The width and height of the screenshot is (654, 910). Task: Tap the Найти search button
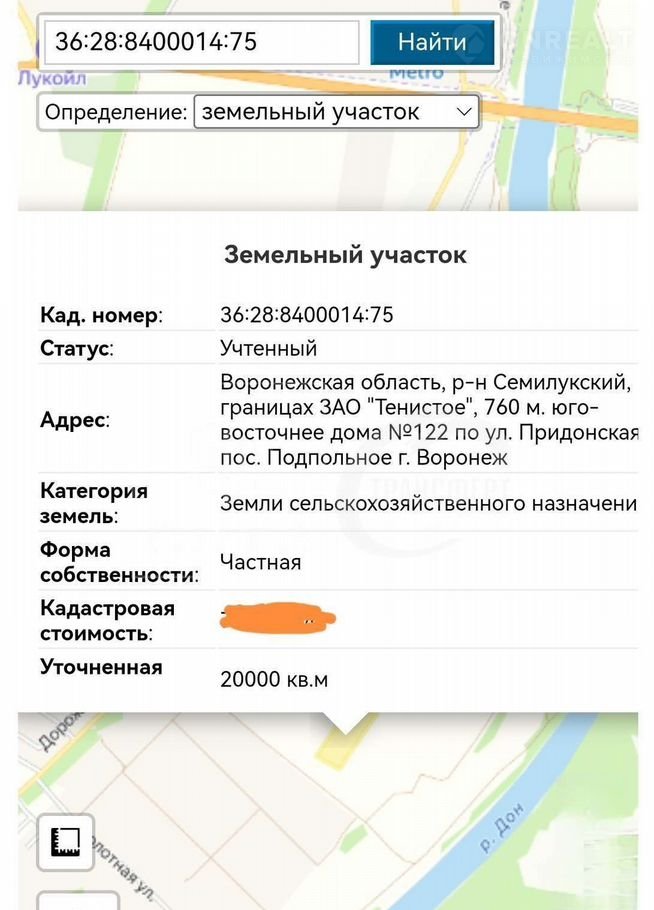pyautogui.click(x=432, y=42)
